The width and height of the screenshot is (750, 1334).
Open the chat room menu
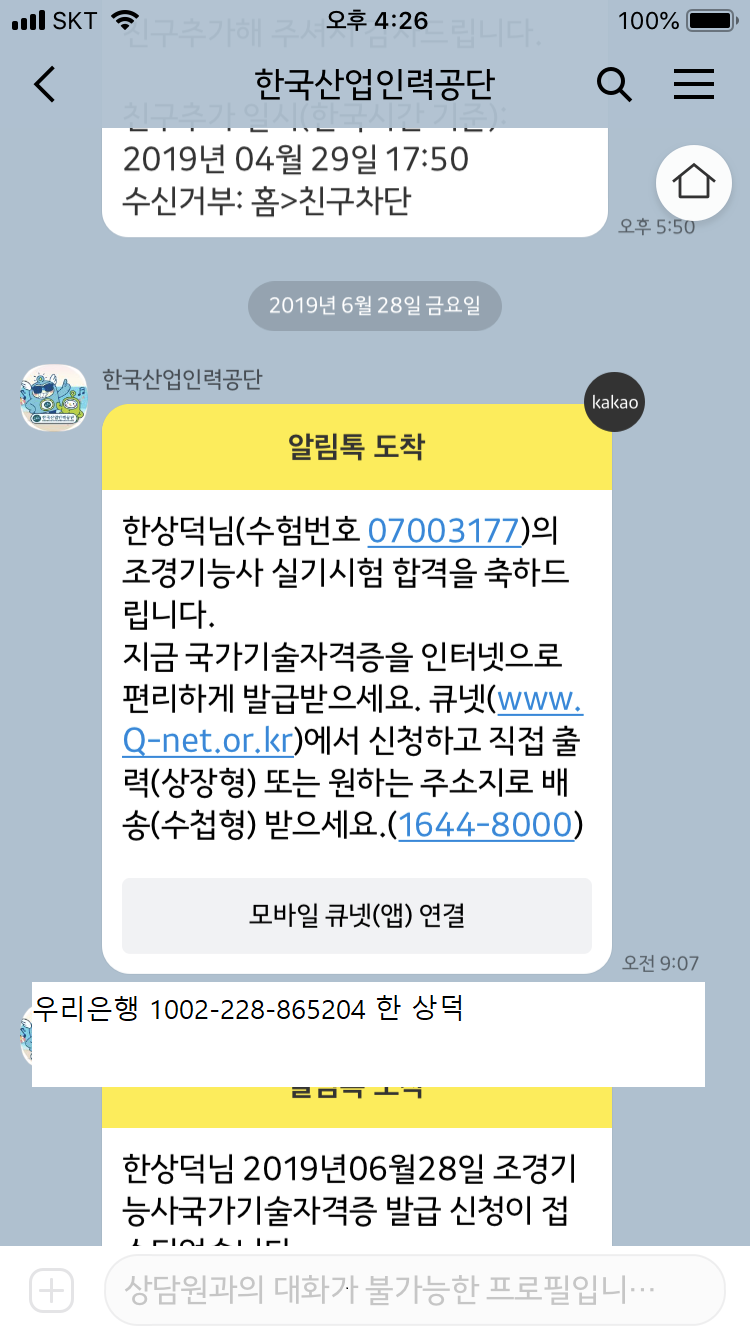[x=693, y=85]
